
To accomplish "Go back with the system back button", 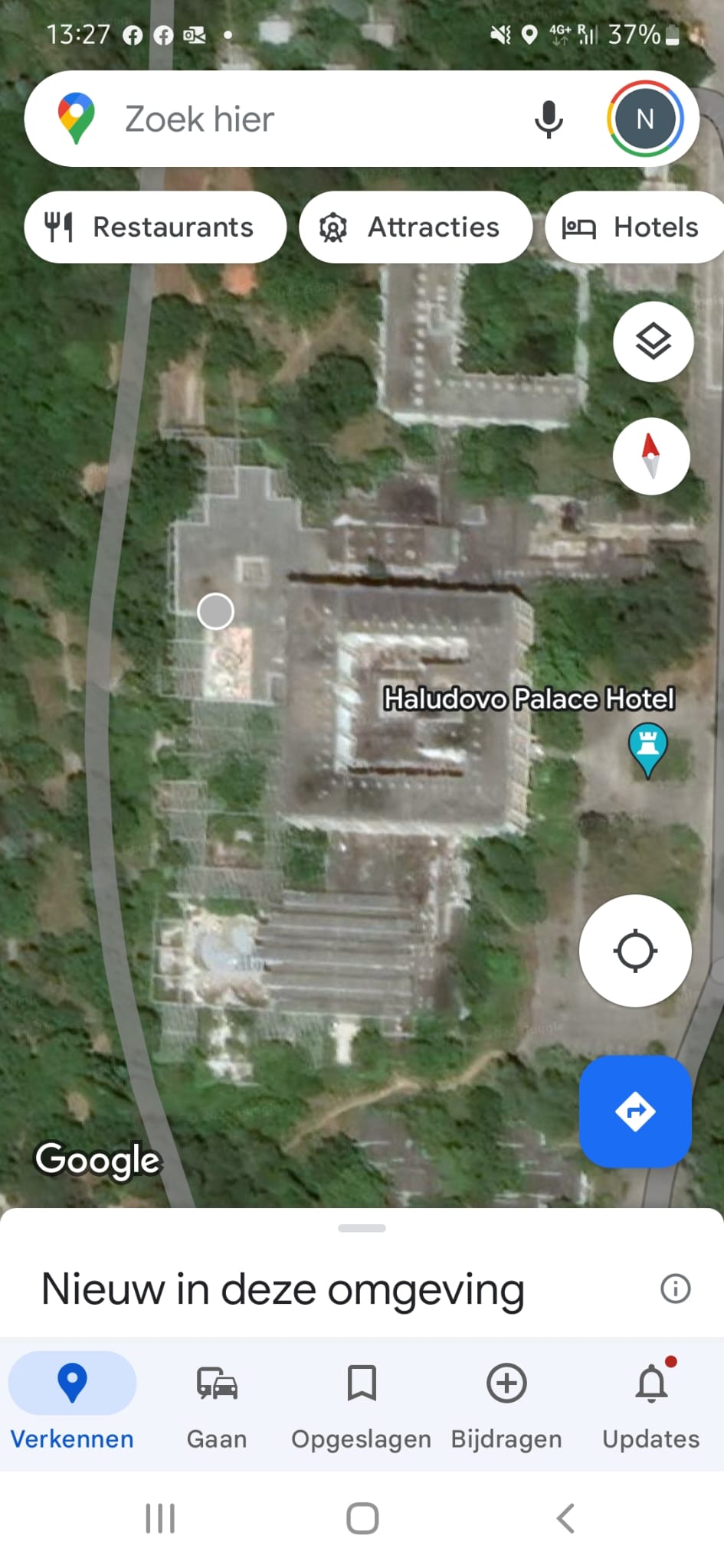I will click(565, 1518).
